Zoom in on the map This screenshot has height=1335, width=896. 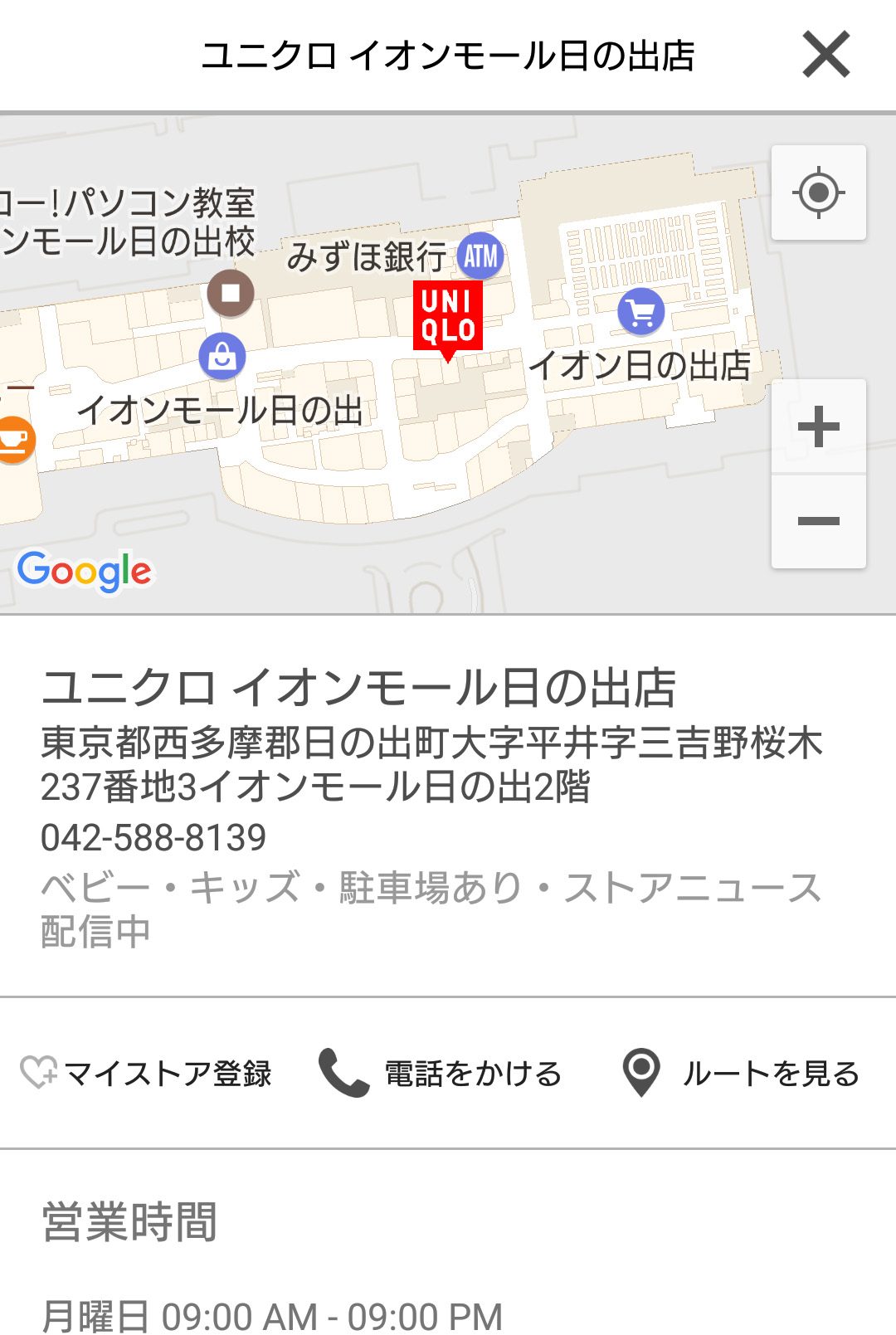[819, 426]
